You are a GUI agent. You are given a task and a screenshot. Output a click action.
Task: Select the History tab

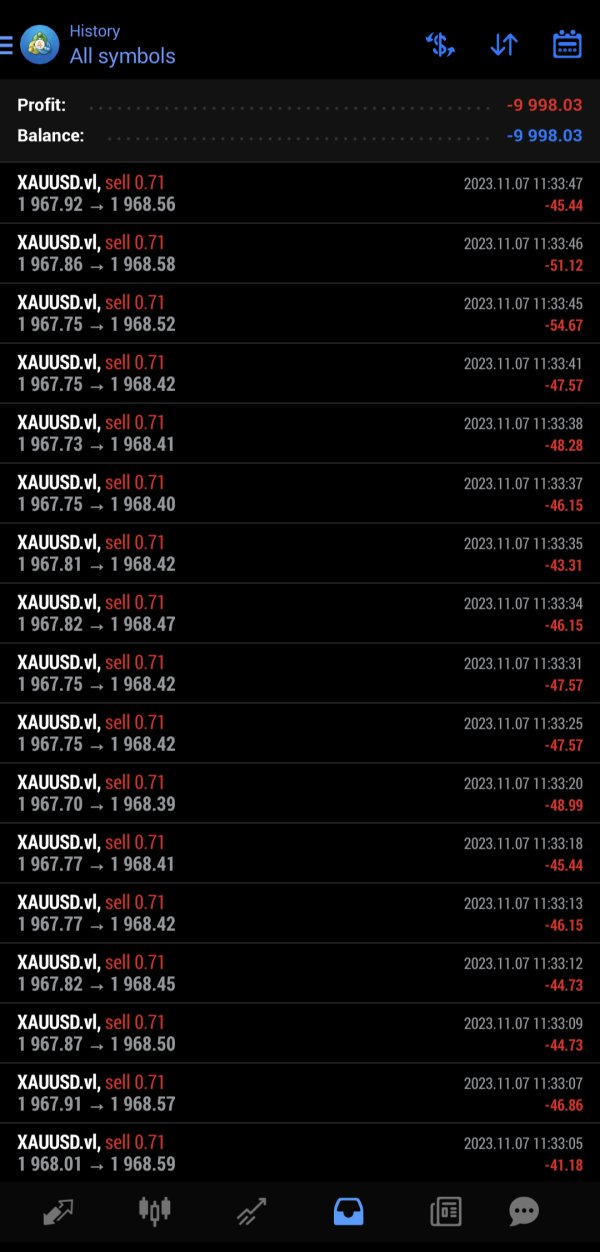tap(347, 1212)
